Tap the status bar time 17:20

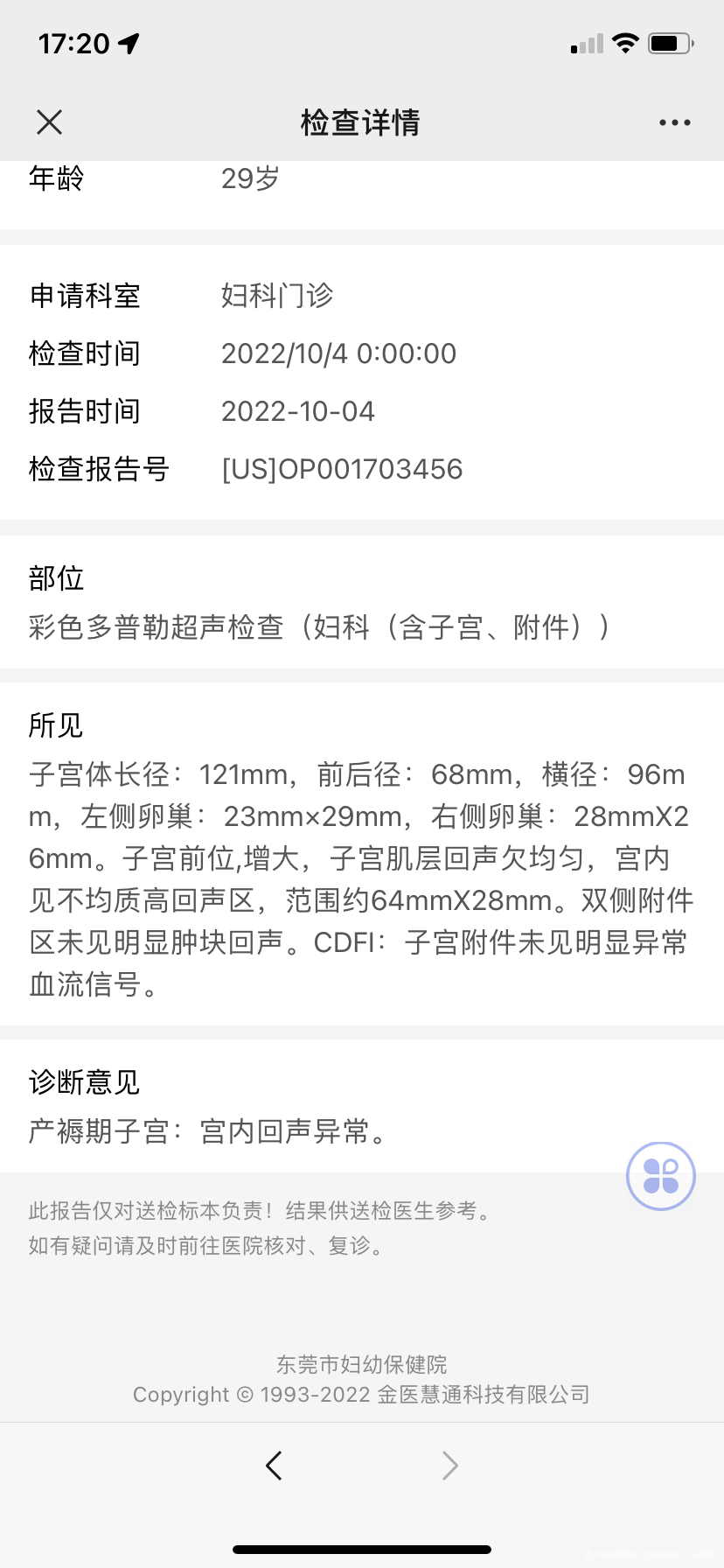74,42
